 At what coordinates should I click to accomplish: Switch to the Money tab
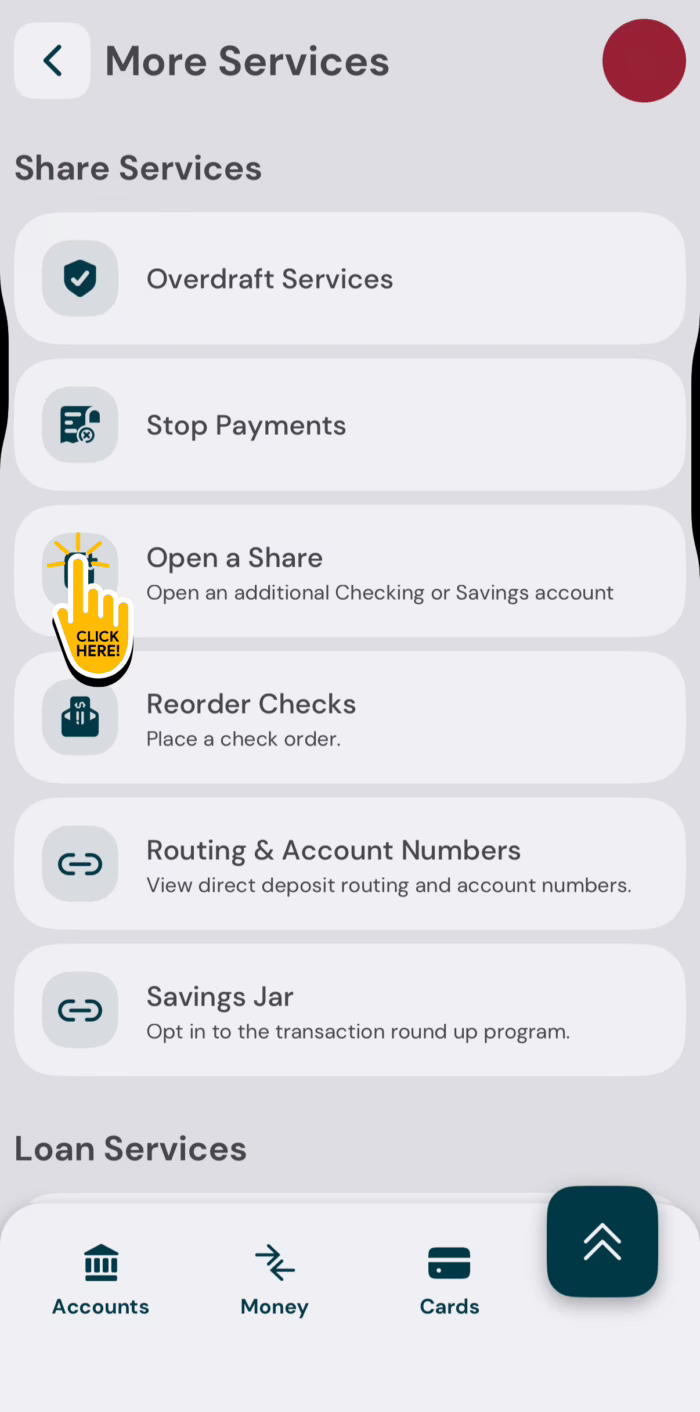tap(274, 1279)
